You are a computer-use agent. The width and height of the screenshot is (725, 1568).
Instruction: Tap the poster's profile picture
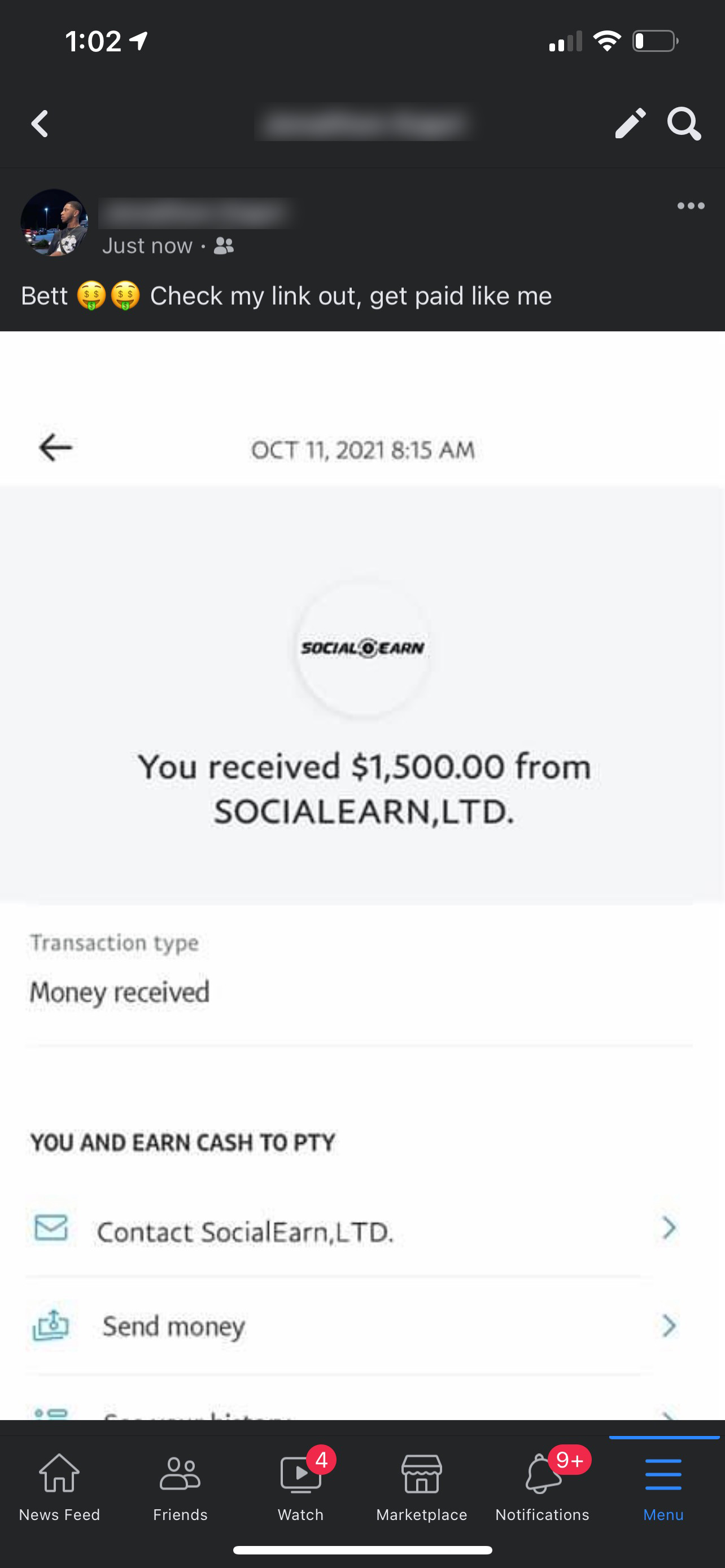point(54,223)
